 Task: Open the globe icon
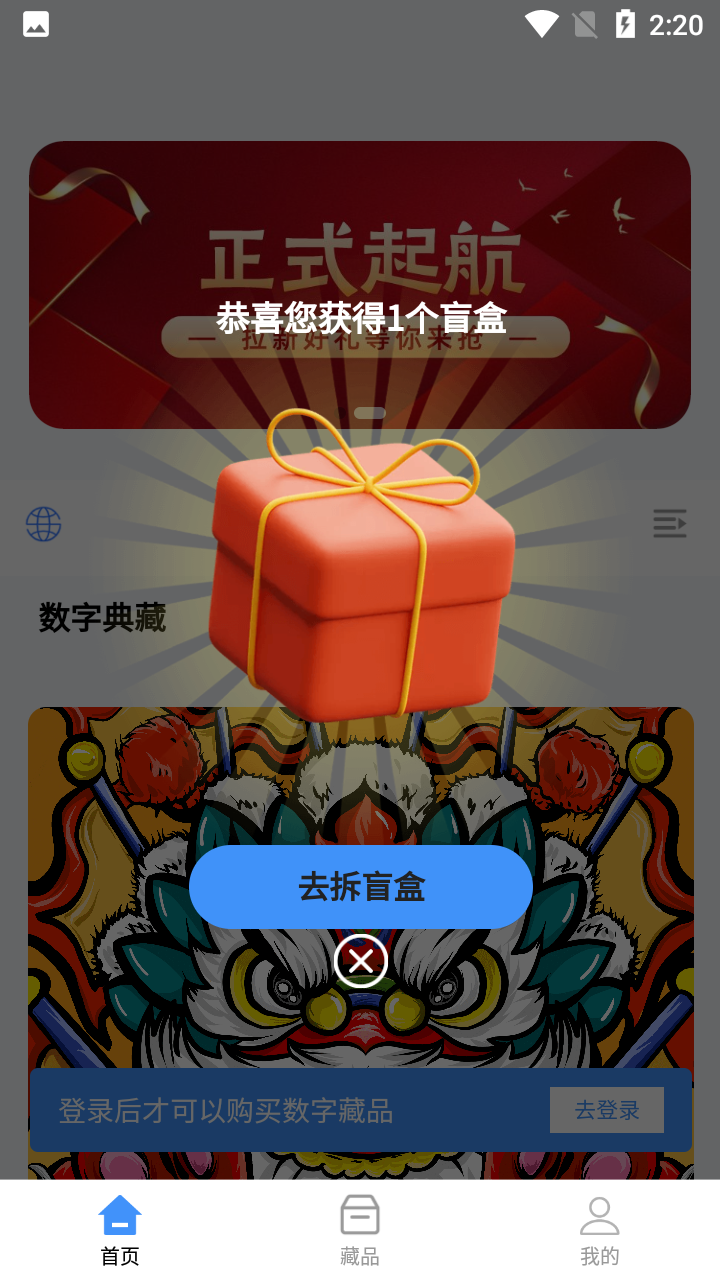pyautogui.click(x=44, y=524)
